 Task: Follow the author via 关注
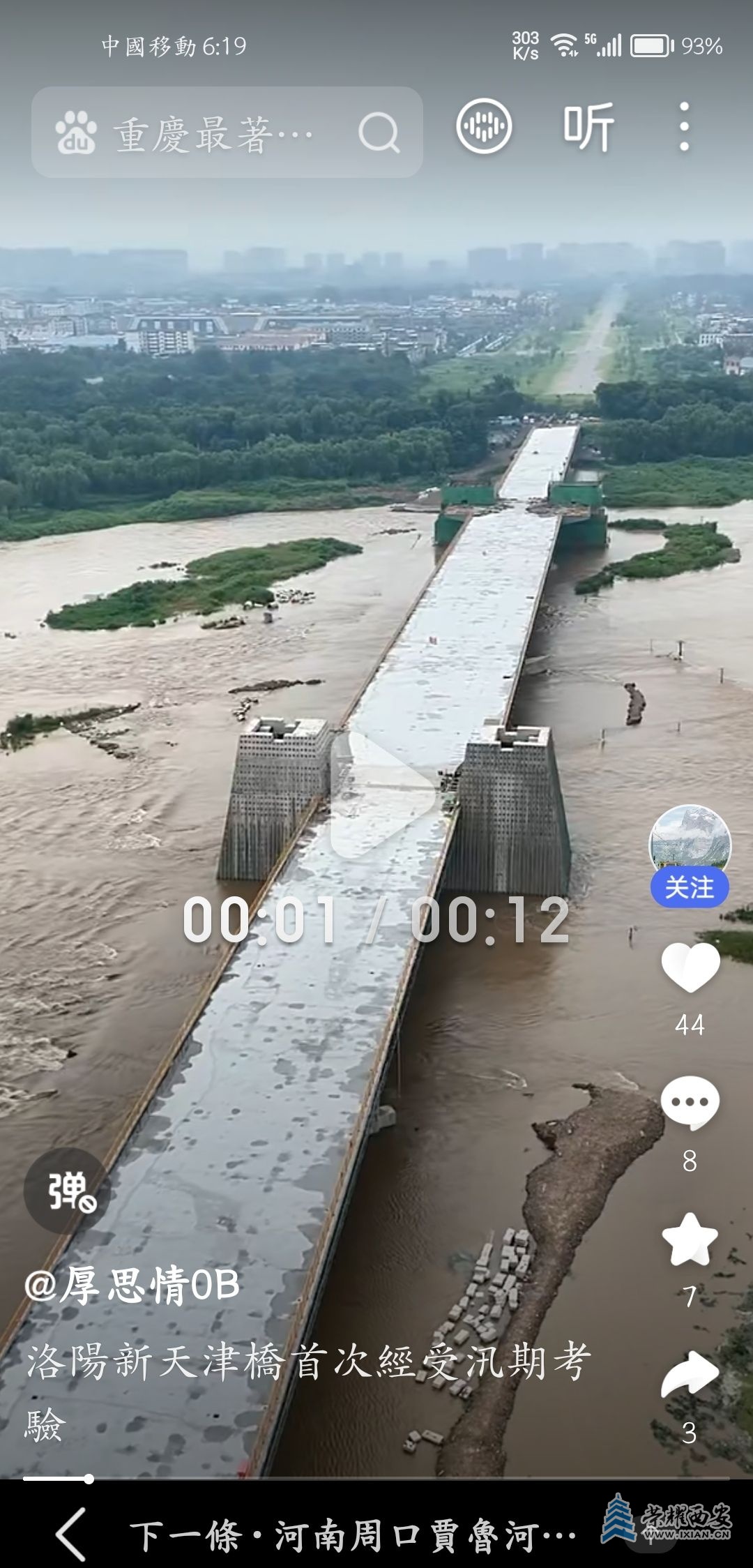(x=690, y=887)
